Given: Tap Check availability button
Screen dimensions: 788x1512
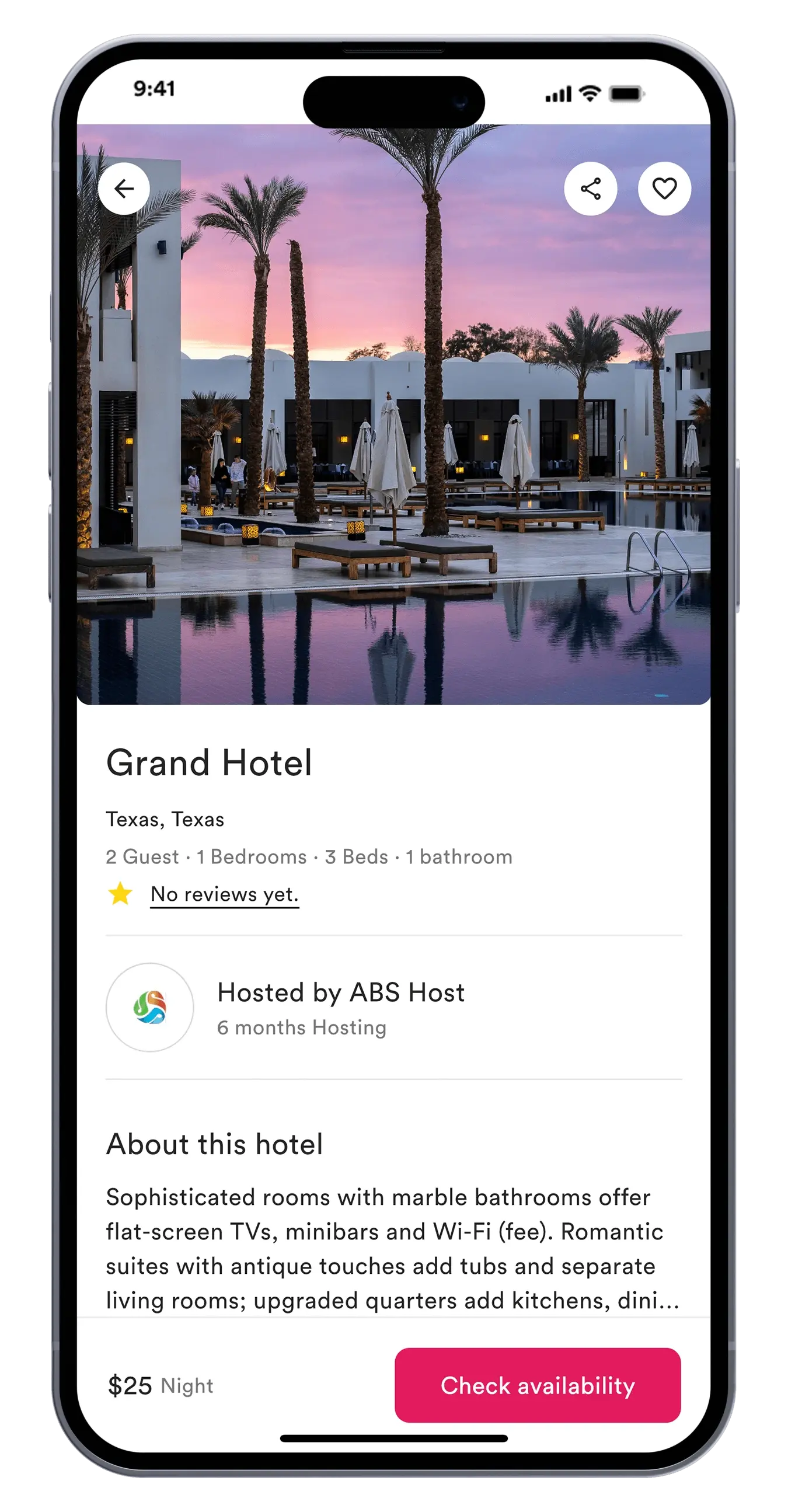Looking at the screenshot, I should (538, 1385).
